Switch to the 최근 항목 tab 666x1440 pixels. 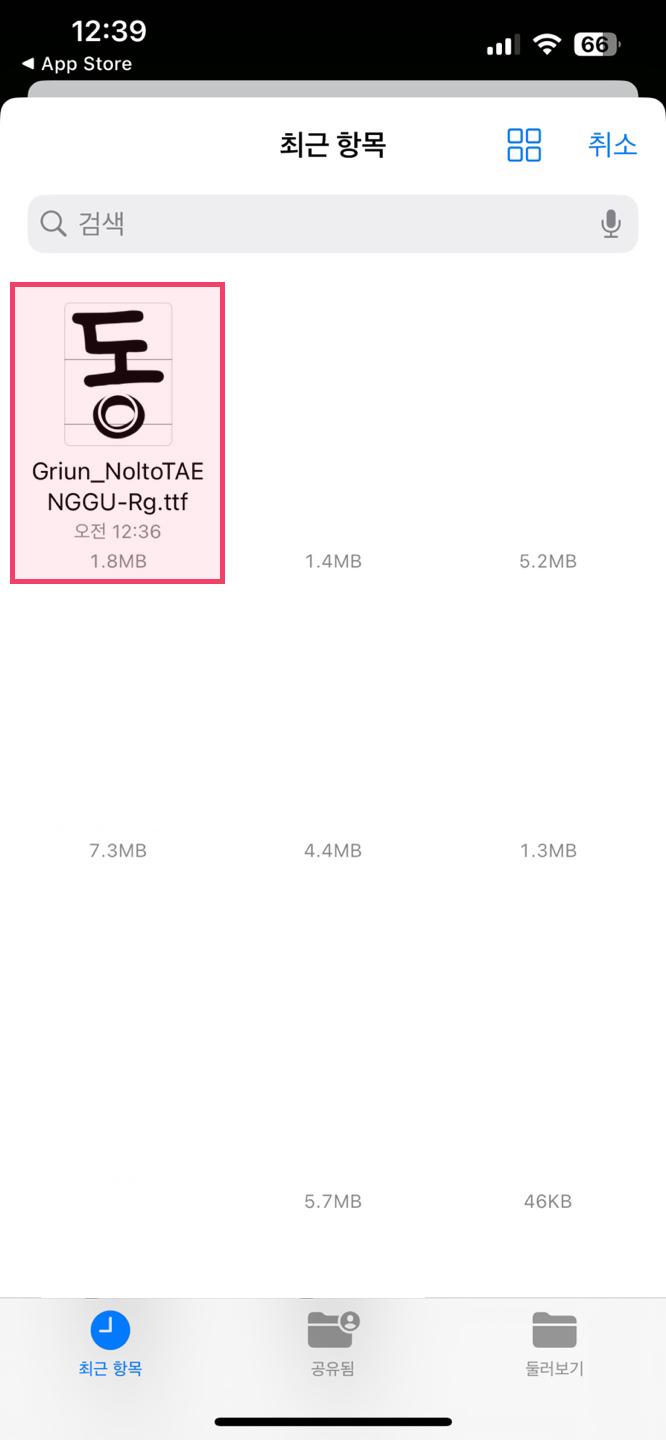110,1345
